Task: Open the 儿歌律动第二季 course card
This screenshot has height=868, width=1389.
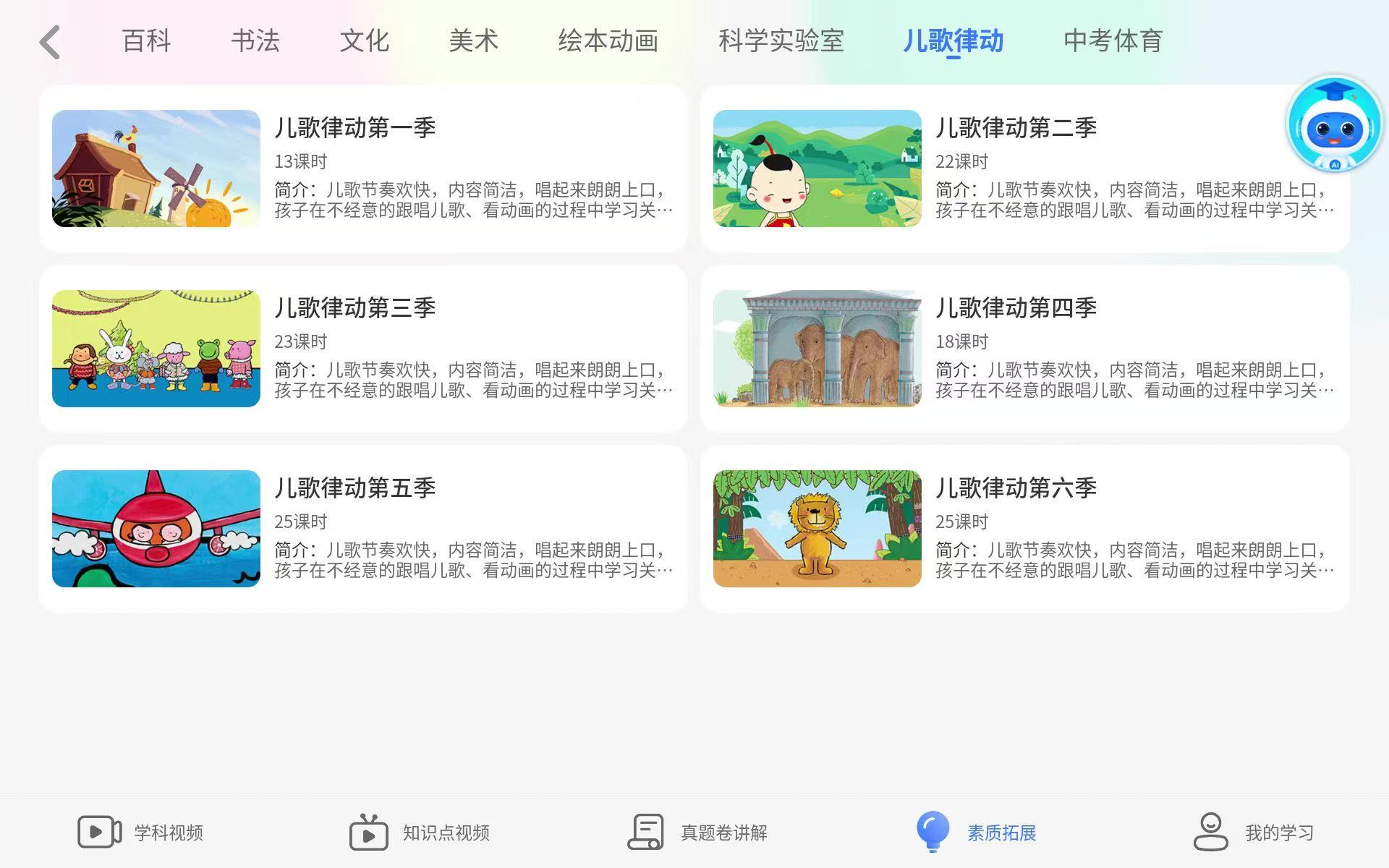Action: pyautogui.click(x=1024, y=169)
